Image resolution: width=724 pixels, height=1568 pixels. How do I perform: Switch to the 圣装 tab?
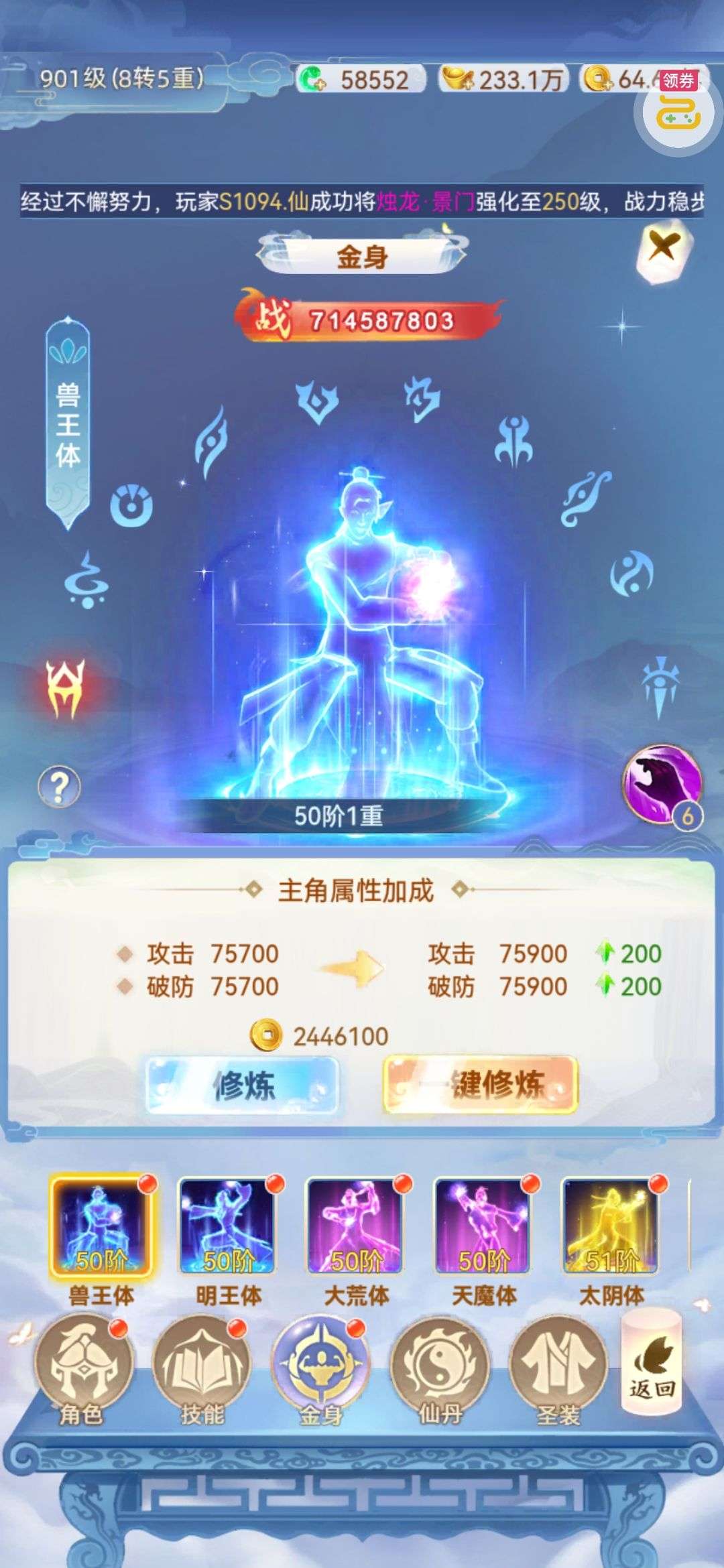tap(558, 1367)
